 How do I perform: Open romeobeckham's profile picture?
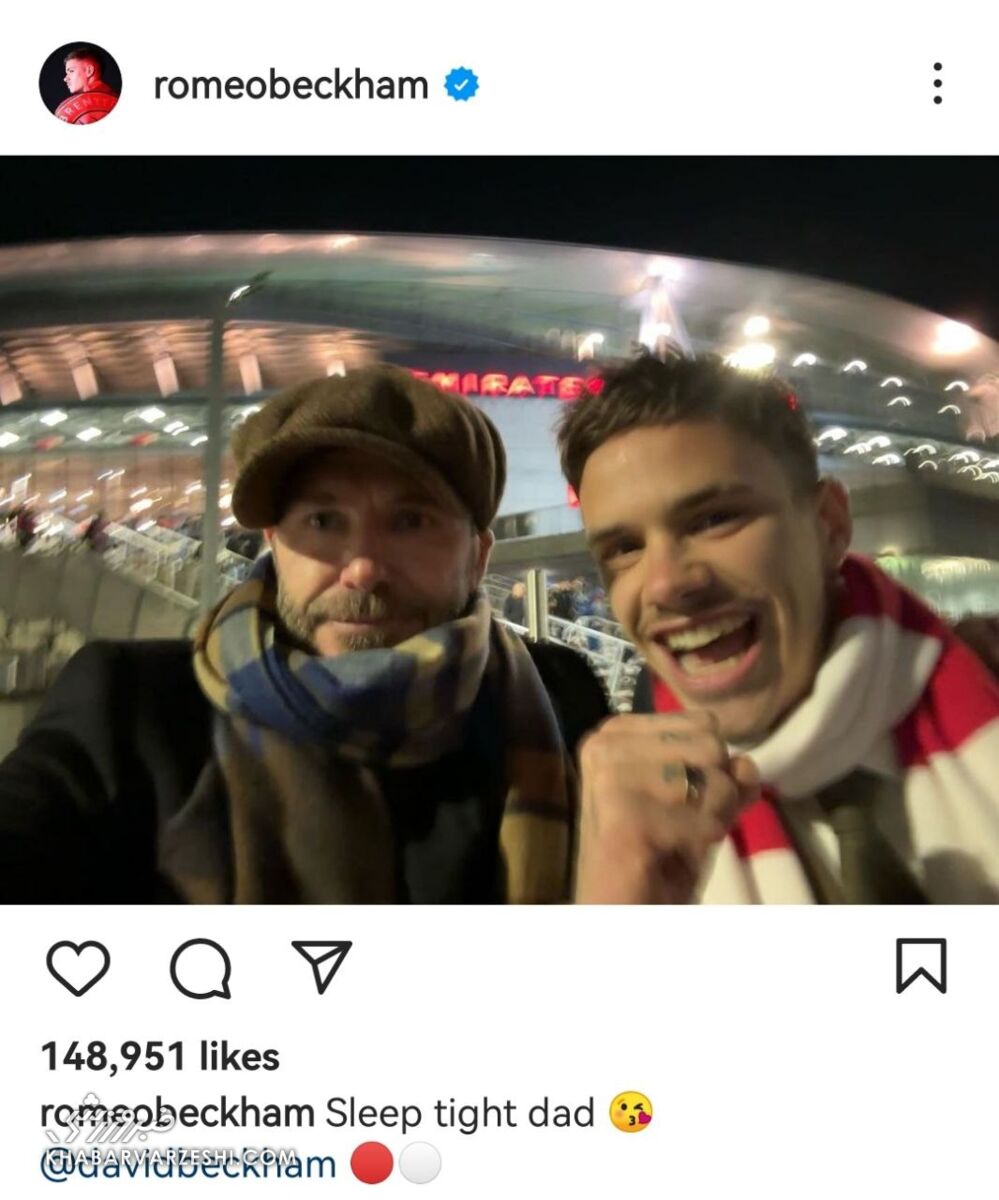click(x=80, y=83)
